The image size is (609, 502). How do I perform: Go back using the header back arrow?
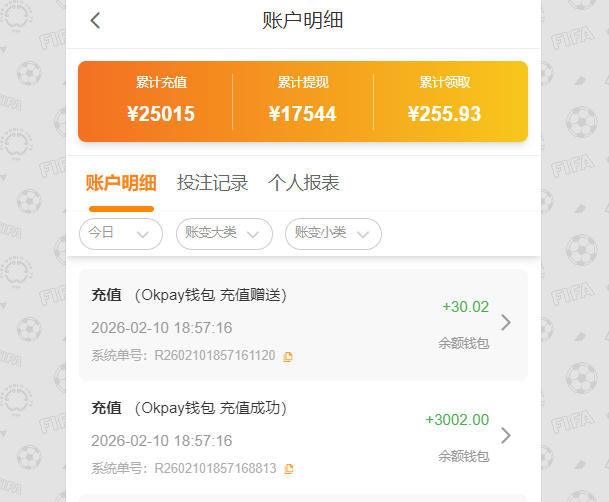point(95,20)
